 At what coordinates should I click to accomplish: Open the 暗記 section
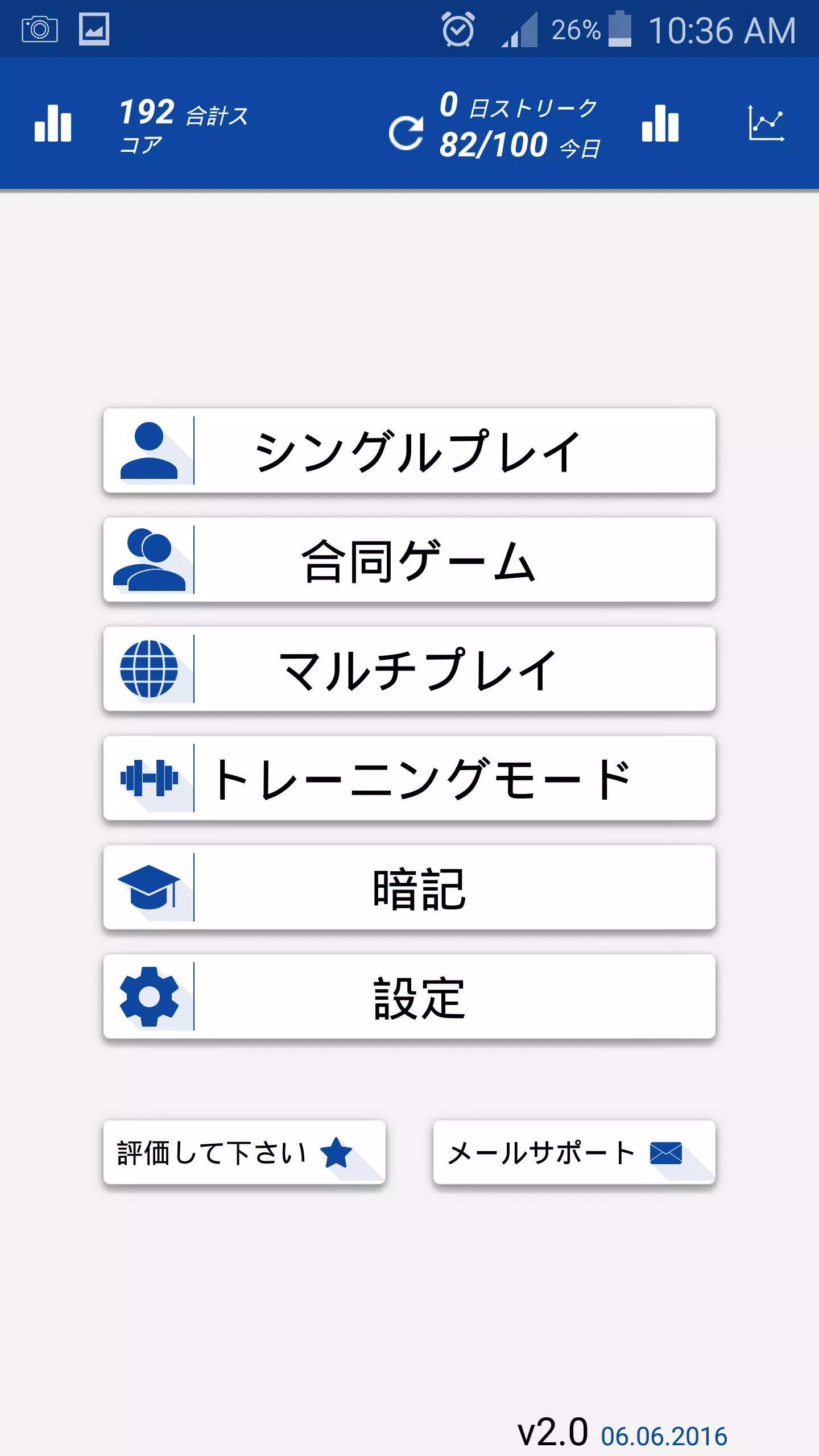[x=409, y=887]
